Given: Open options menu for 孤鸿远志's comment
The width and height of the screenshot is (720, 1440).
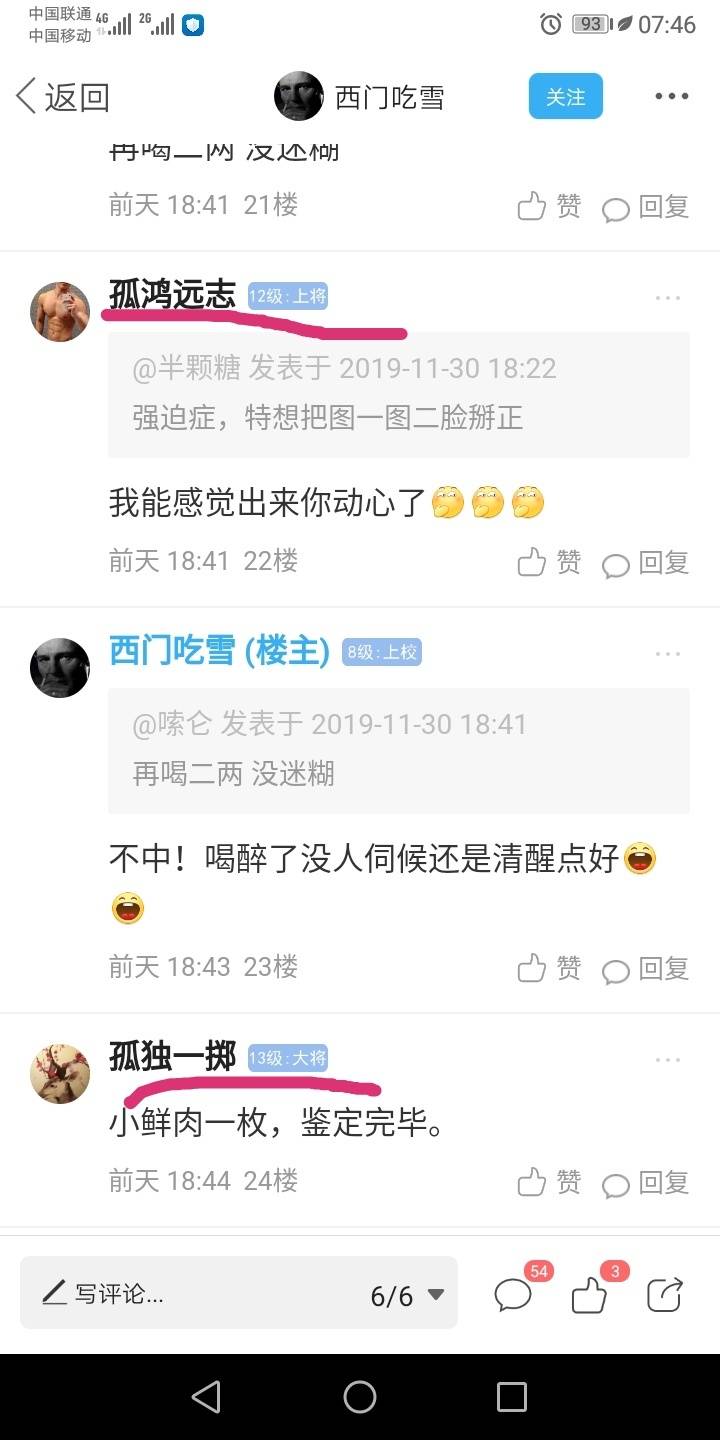Looking at the screenshot, I should (667, 298).
